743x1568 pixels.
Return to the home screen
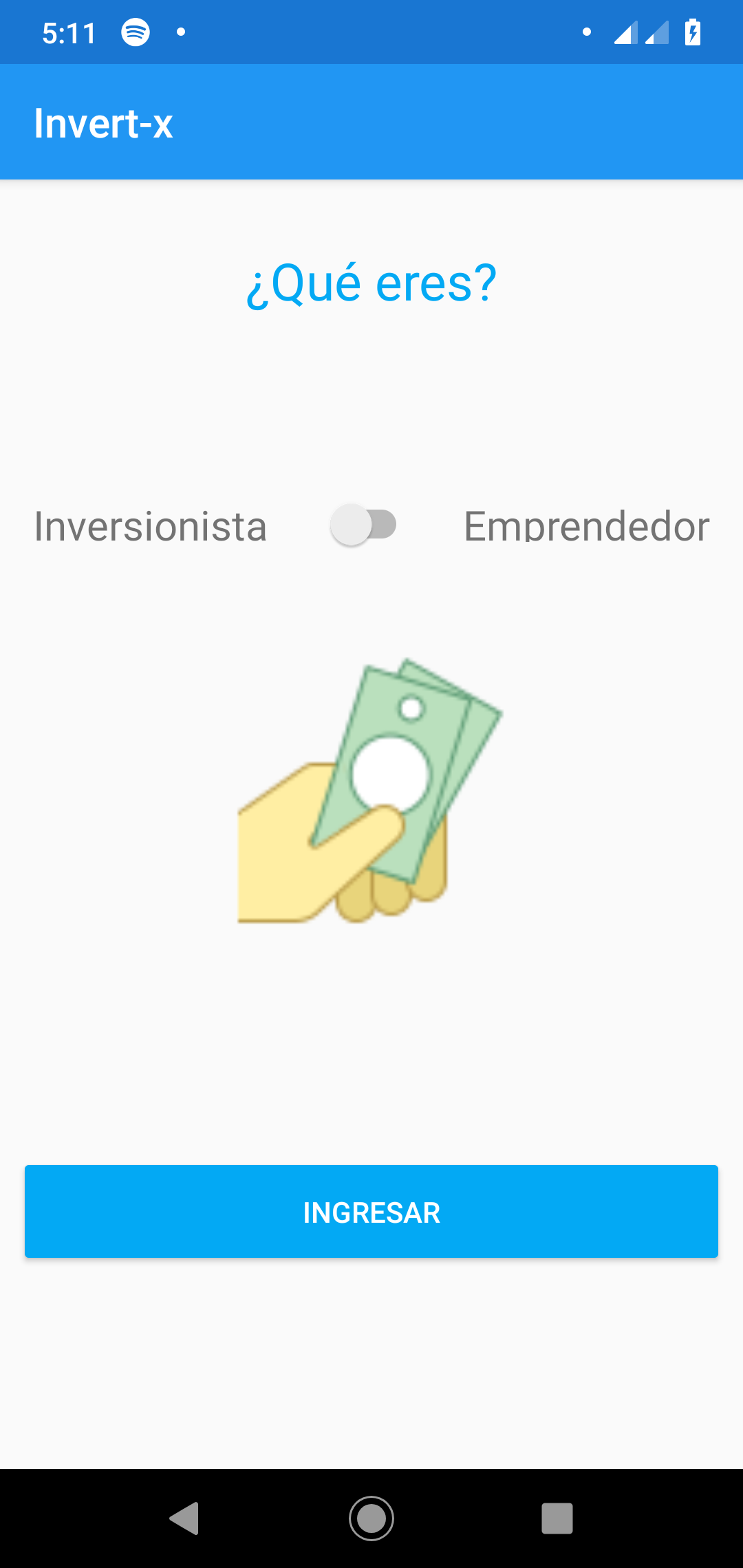tap(371, 1518)
